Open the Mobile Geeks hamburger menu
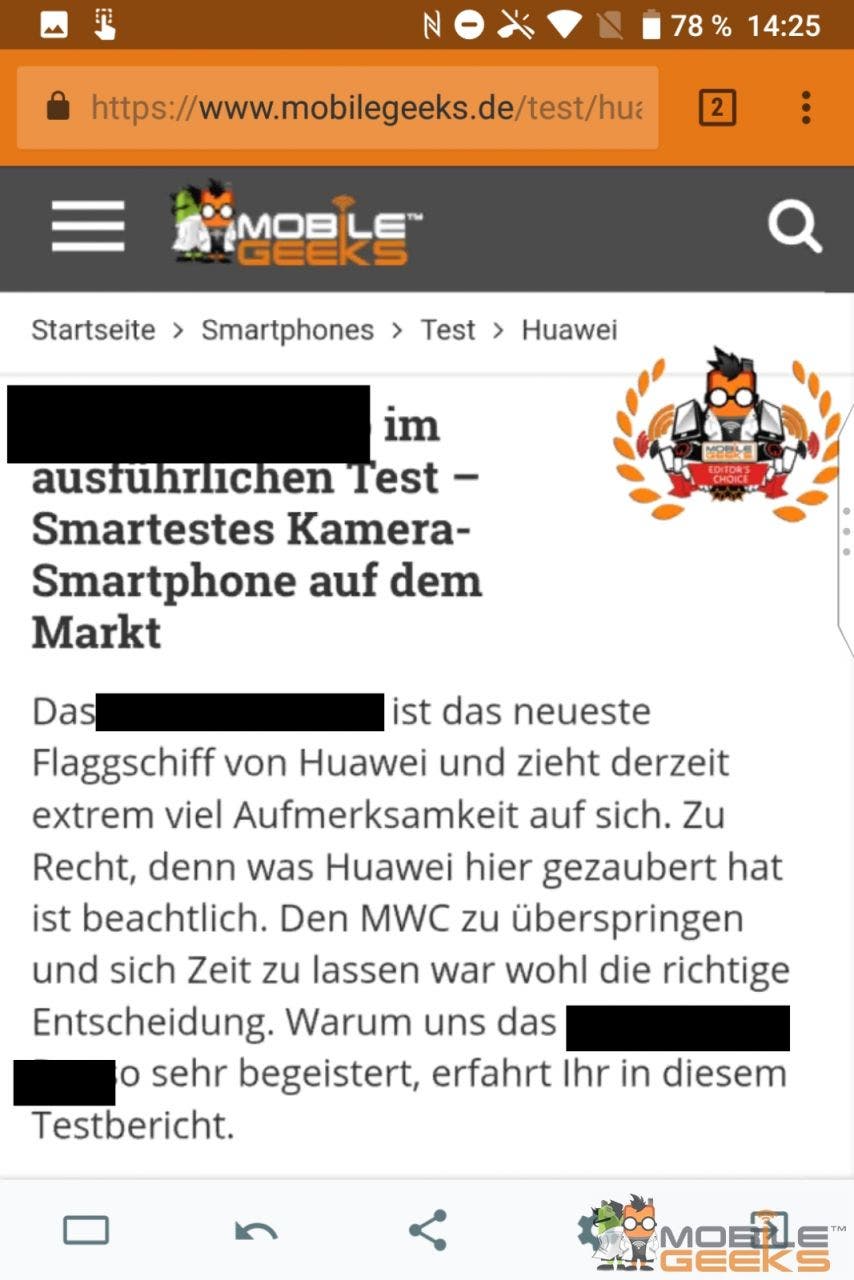This screenshot has height=1280, width=854. click(x=88, y=226)
